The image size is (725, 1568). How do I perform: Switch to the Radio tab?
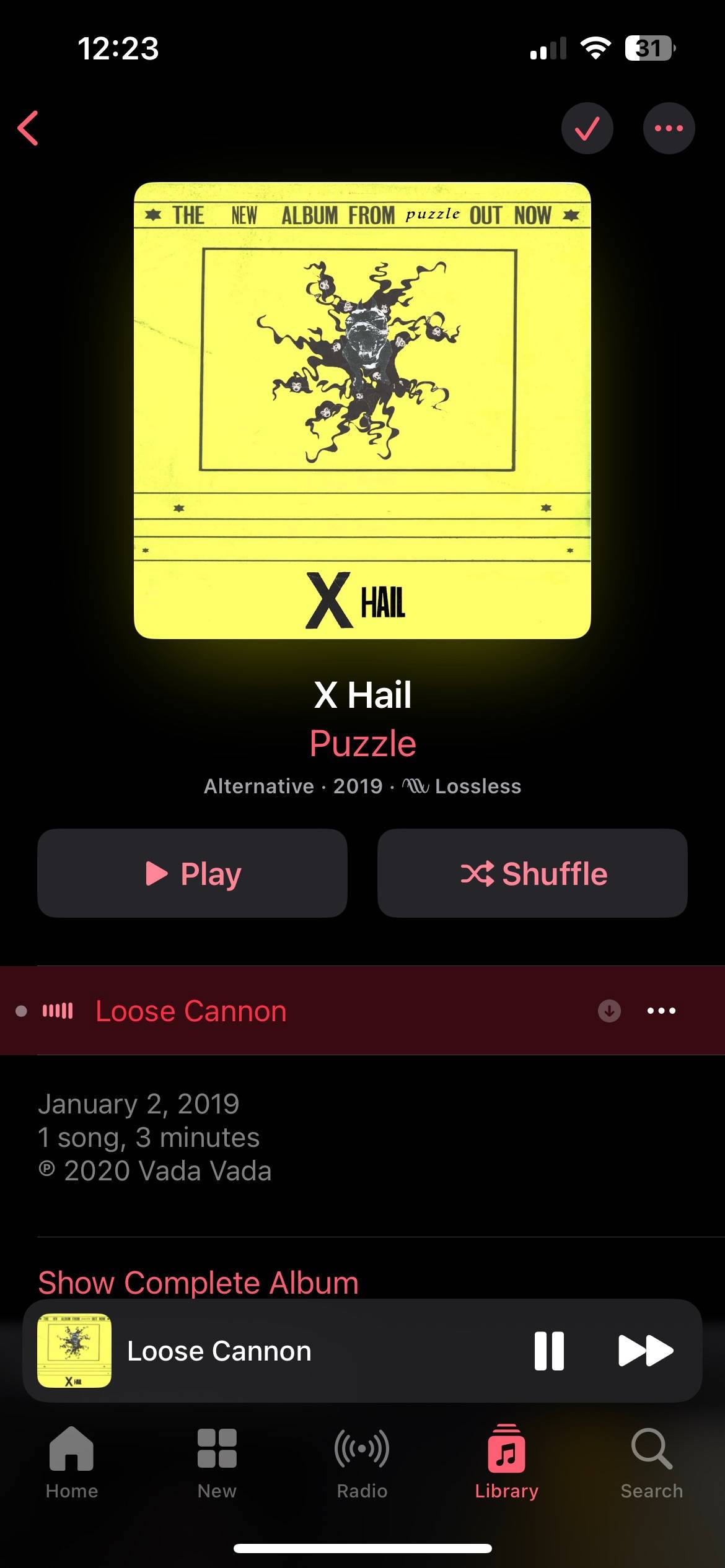click(x=362, y=1463)
